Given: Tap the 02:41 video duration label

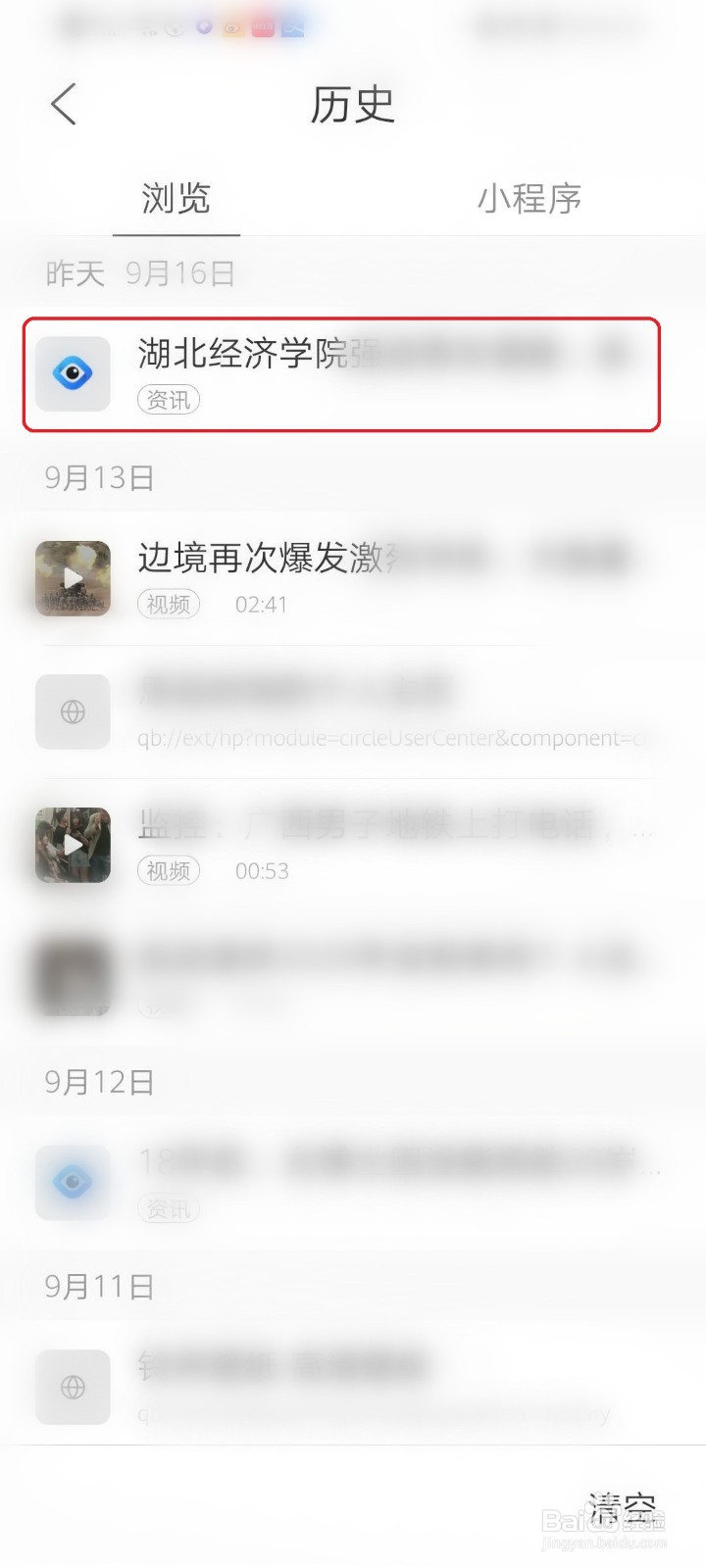Looking at the screenshot, I should point(261,605).
